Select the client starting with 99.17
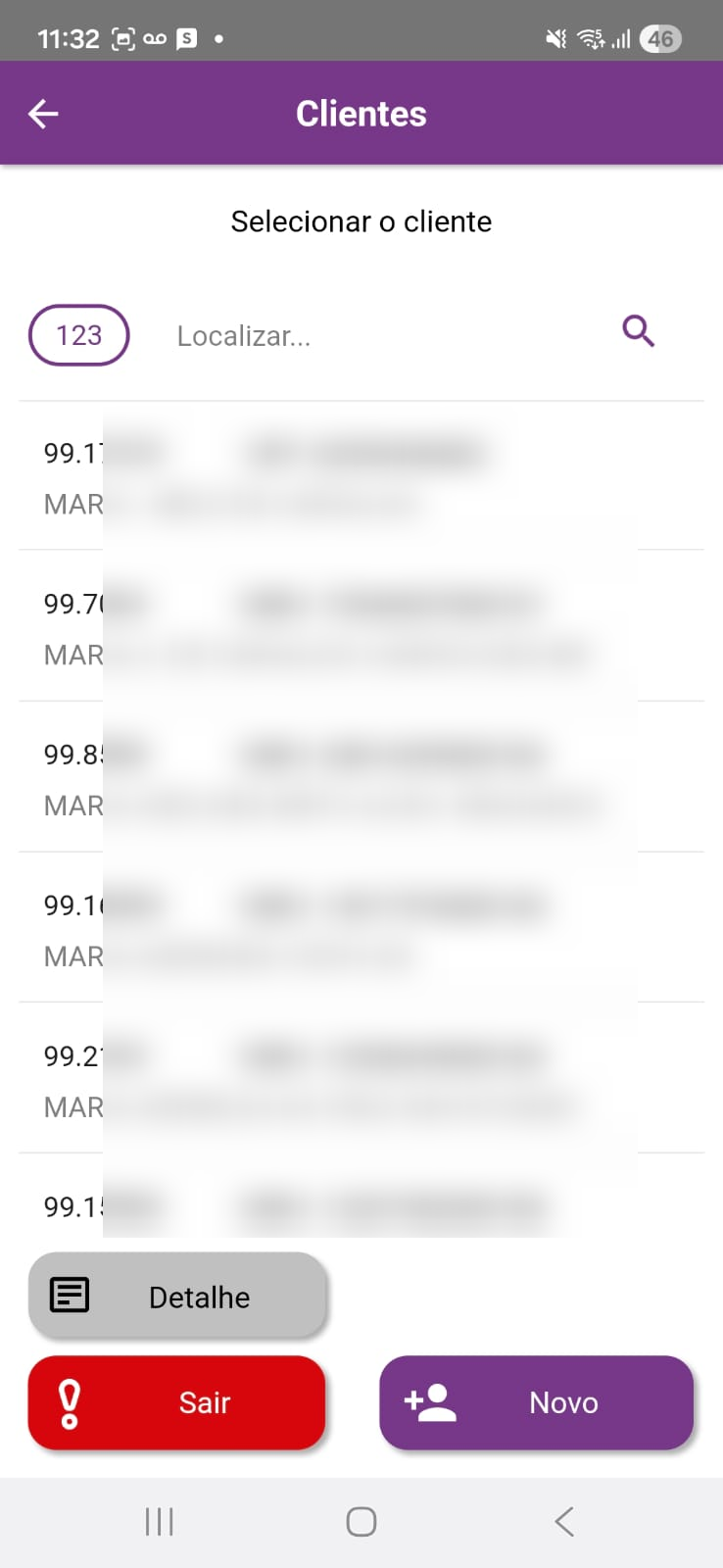Viewport: 723px width, 1568px height. pyautogui.click(x=361, y=477)
